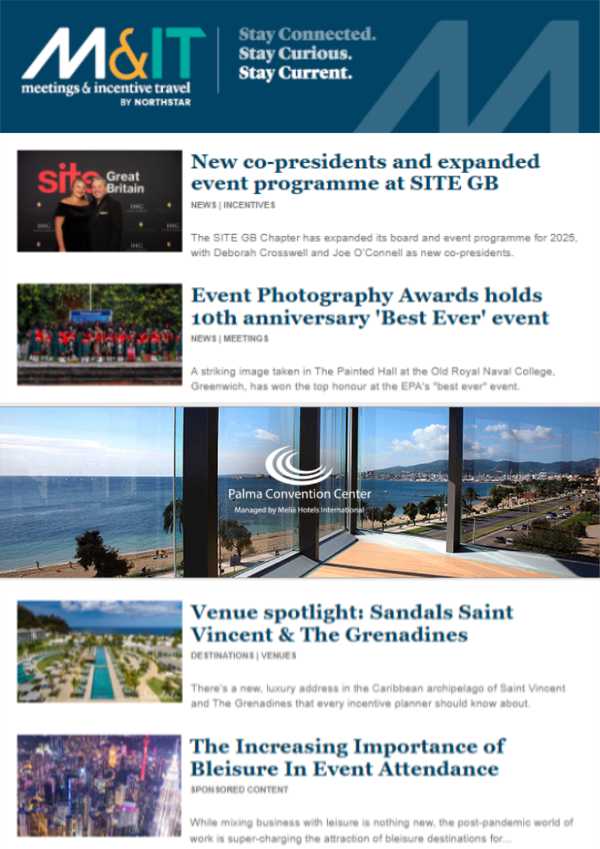Tap the Bleisure city skyline thumbnail
The width and height of the screenshot is (600, 849).
(99, 785)
